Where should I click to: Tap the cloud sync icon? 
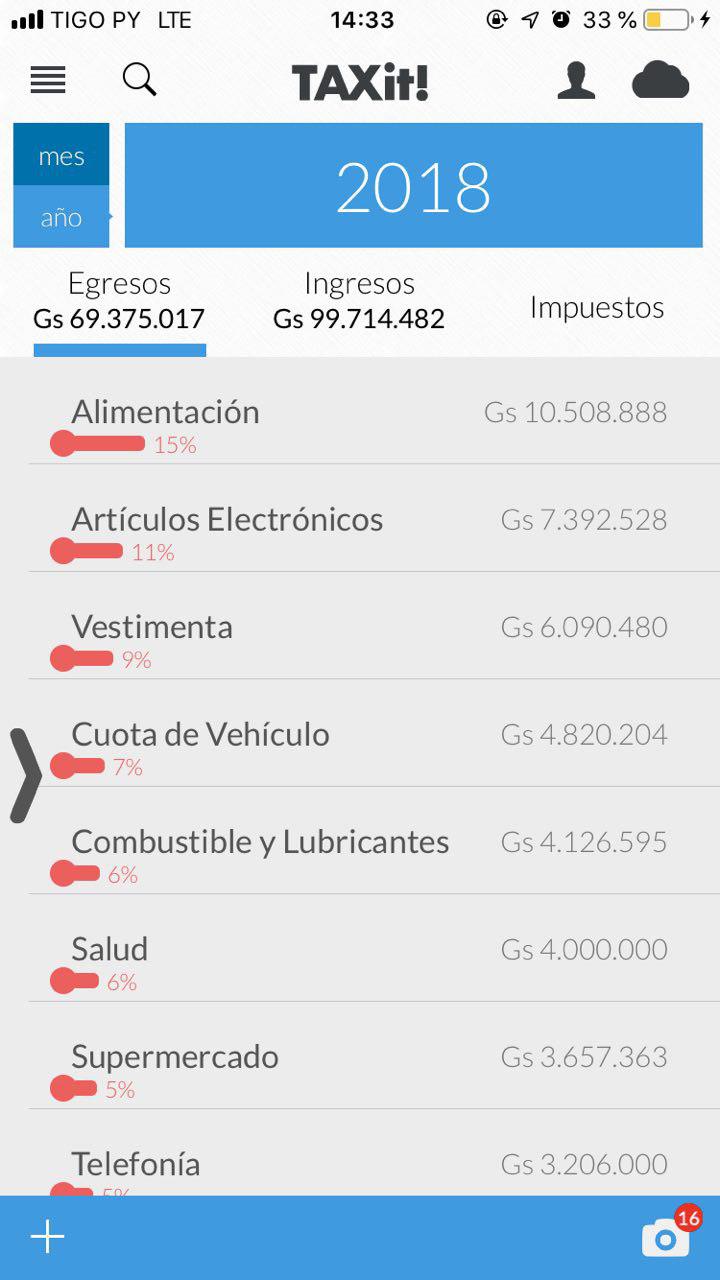[x=661, y=80]
